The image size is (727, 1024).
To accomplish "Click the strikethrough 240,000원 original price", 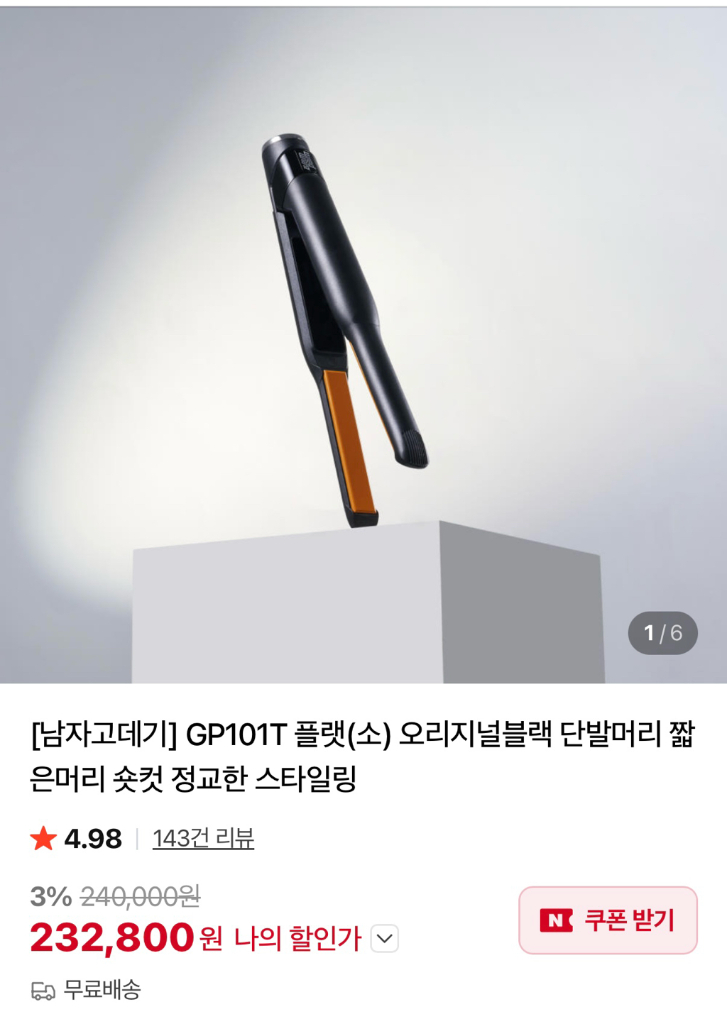I will pos(143,899).
